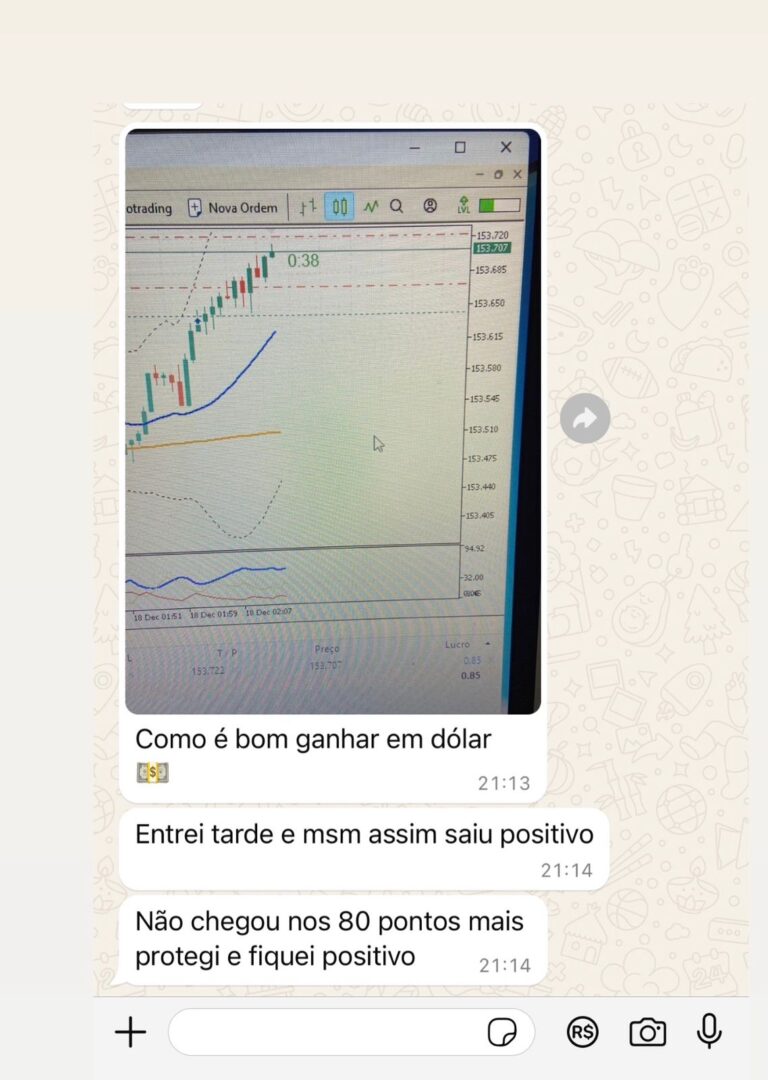768x1080 pixels.
Task: Open the camera to take a photo
Action: 647,1032
